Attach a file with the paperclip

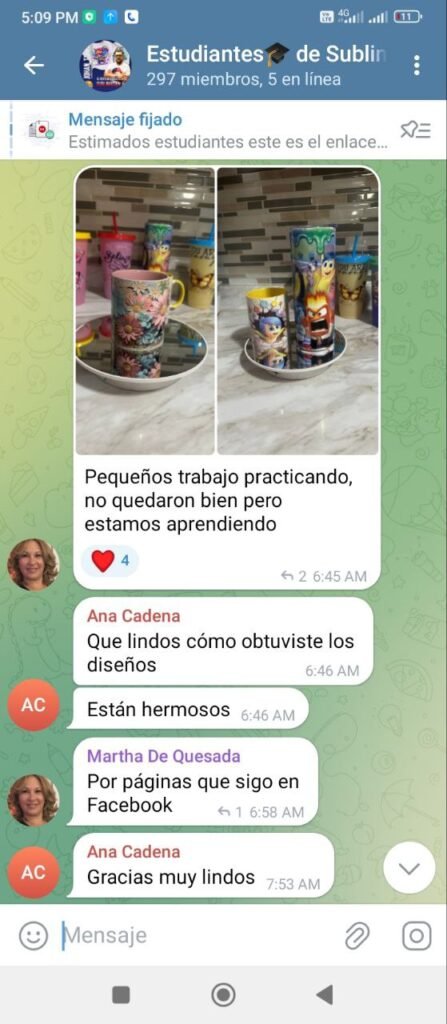[x=357, y=936]
